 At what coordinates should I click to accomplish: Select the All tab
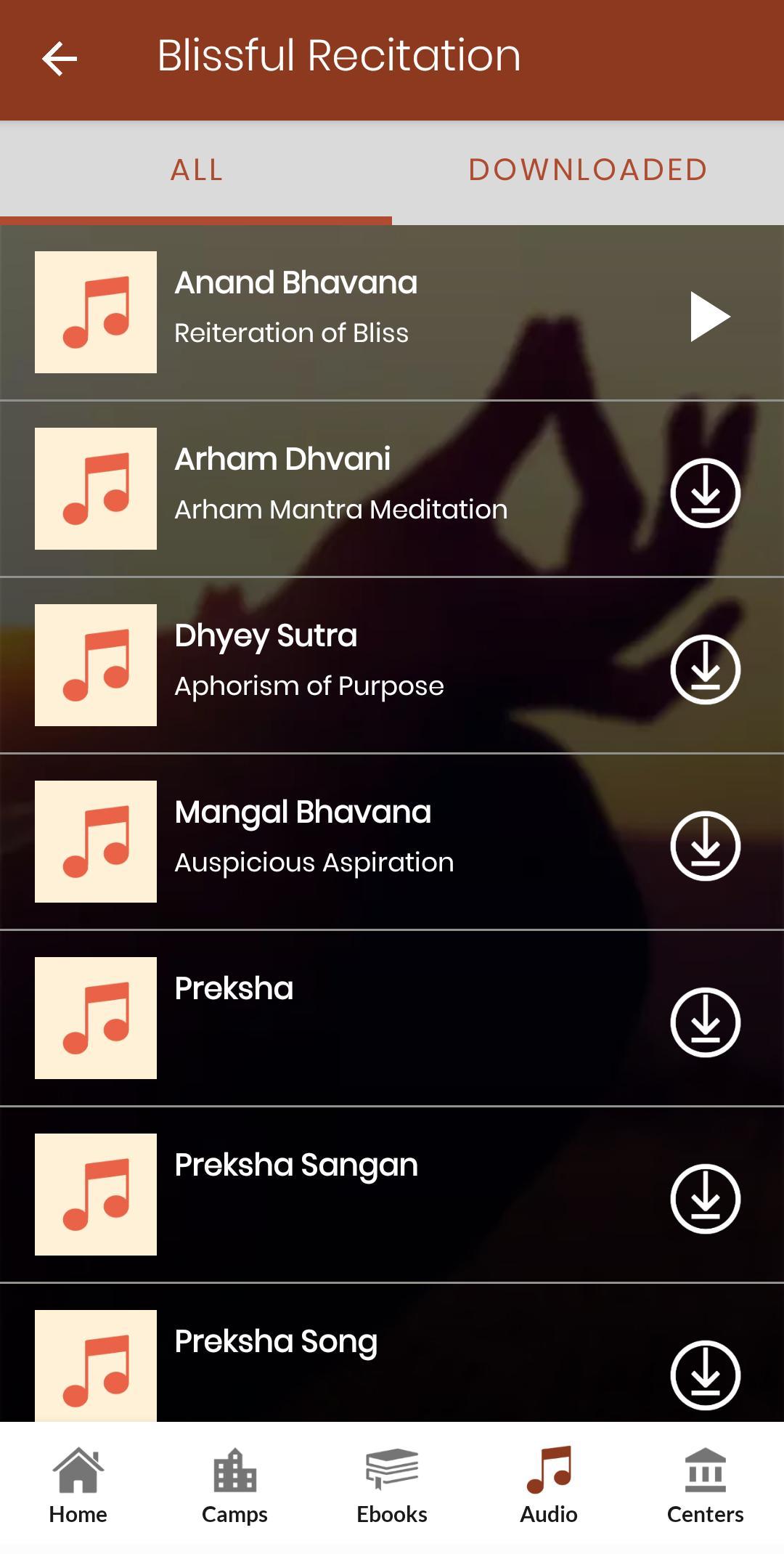[196, 171]
